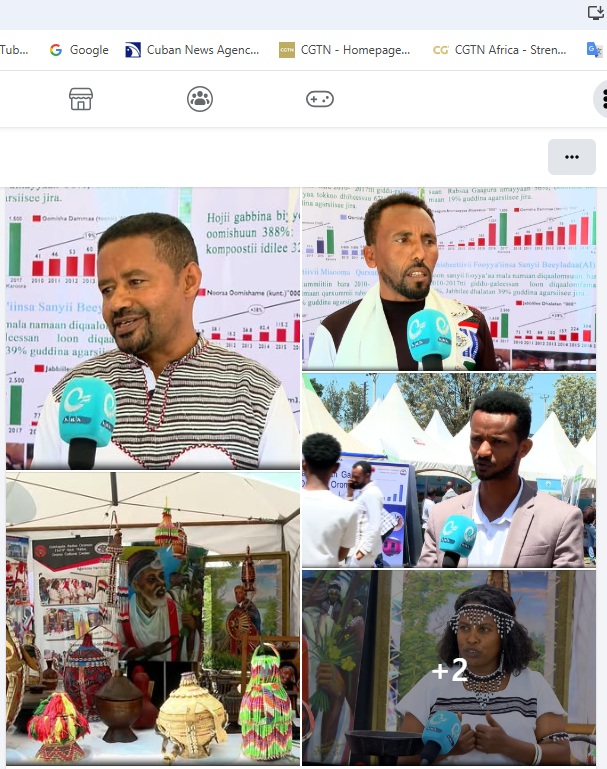Open photo of man in striped shirt
The width and height of the screenshot is (607, 769).
pos(153,328)
